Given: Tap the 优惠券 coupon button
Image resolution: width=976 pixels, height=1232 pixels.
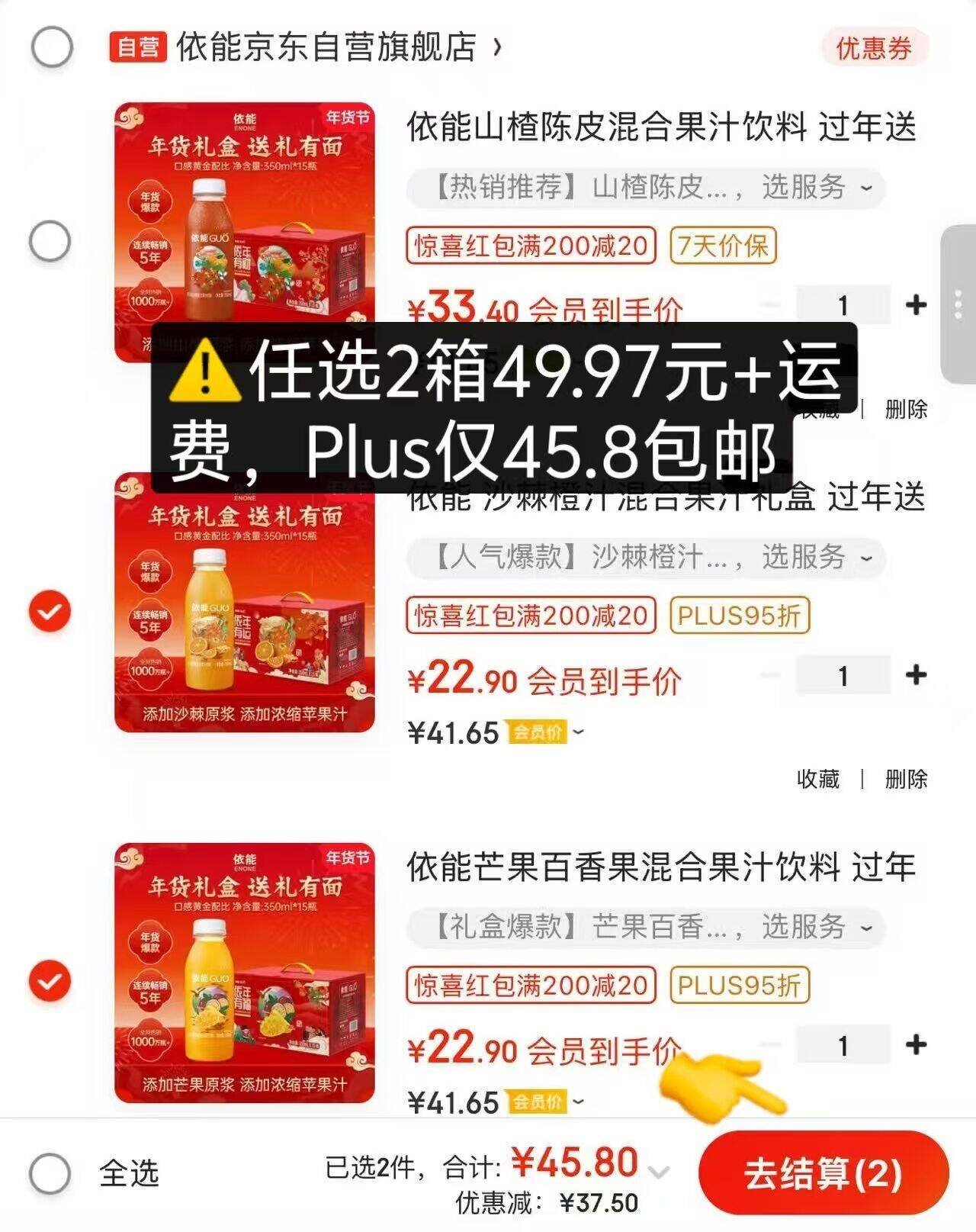Looking at the screenshot, I should click(874, 49).
